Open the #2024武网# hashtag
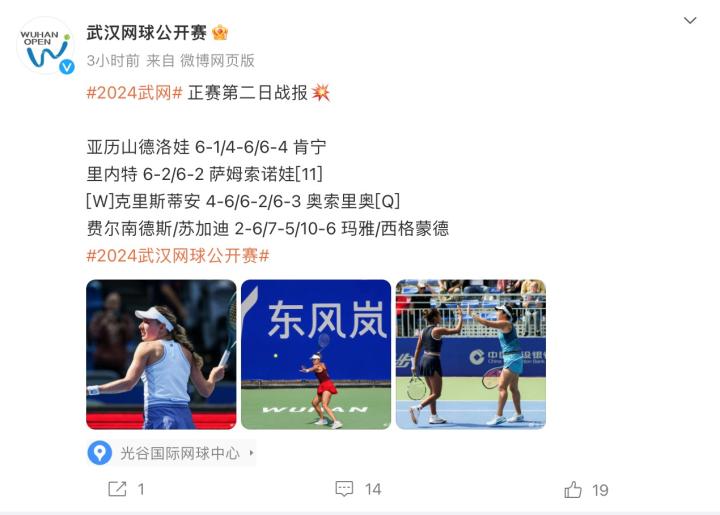The image size is (720, 515). click(x=134, y=93)
